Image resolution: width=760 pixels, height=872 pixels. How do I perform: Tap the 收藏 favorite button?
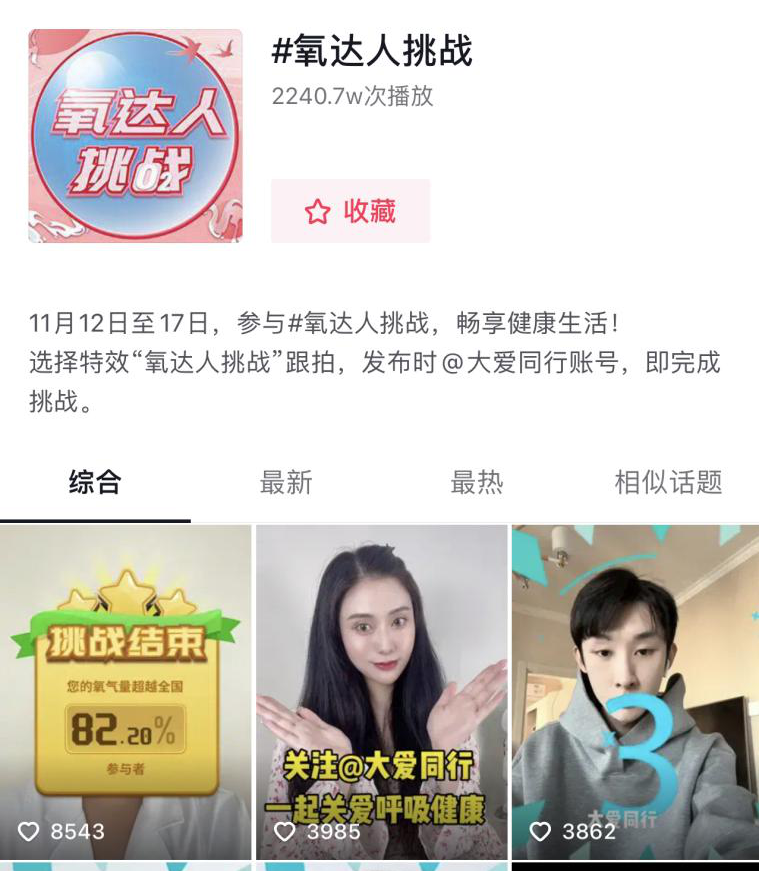[350, 211]
